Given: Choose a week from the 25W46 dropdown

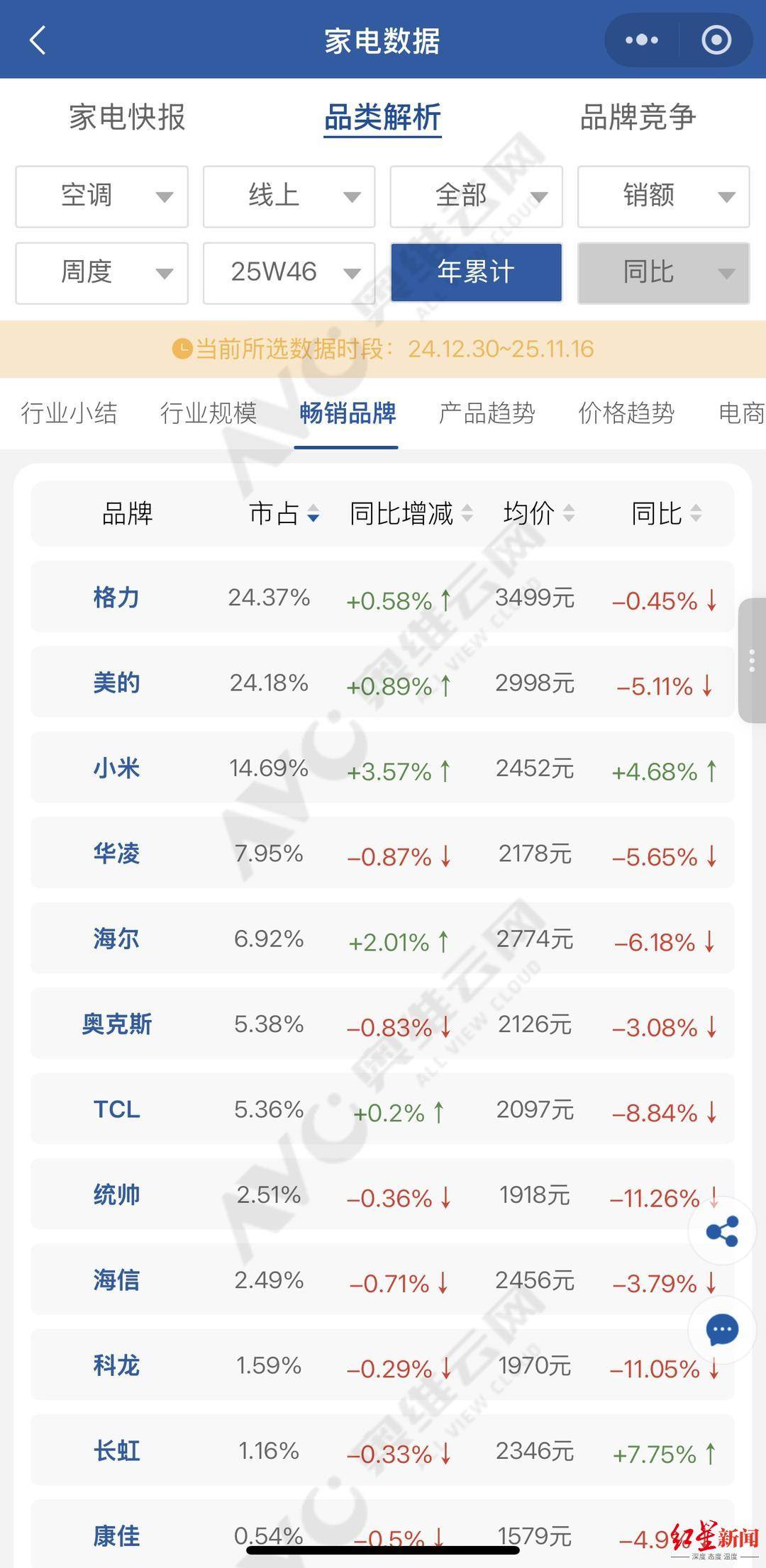Looking at the screenshot, I should [x=289, y=273].
